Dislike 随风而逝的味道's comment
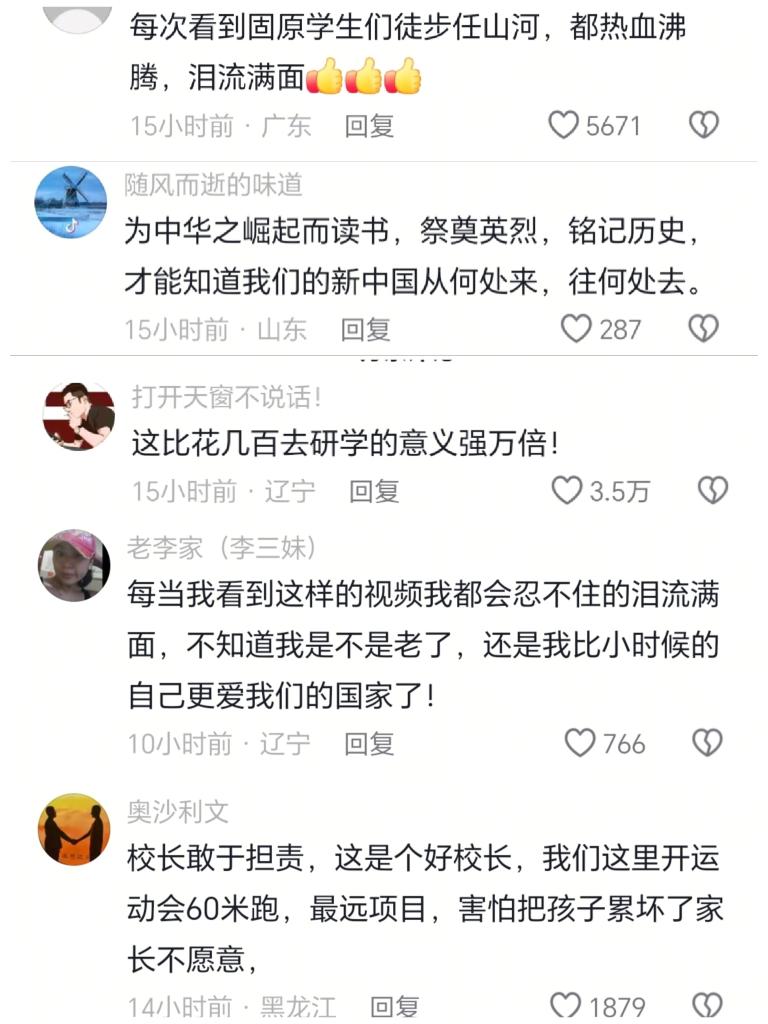Viewport: 768px width, 1024px height. coord(705,329)
